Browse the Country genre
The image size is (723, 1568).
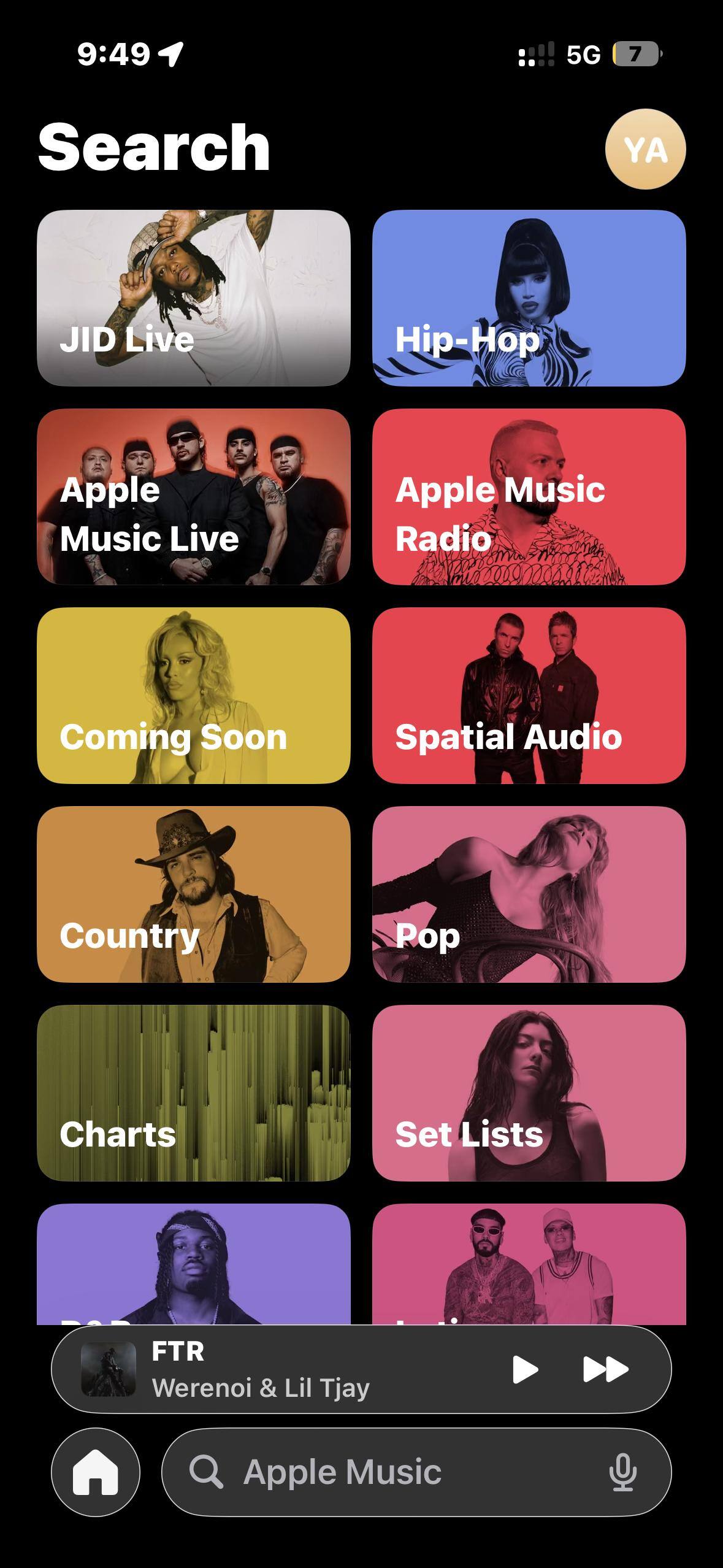point(193,894)
